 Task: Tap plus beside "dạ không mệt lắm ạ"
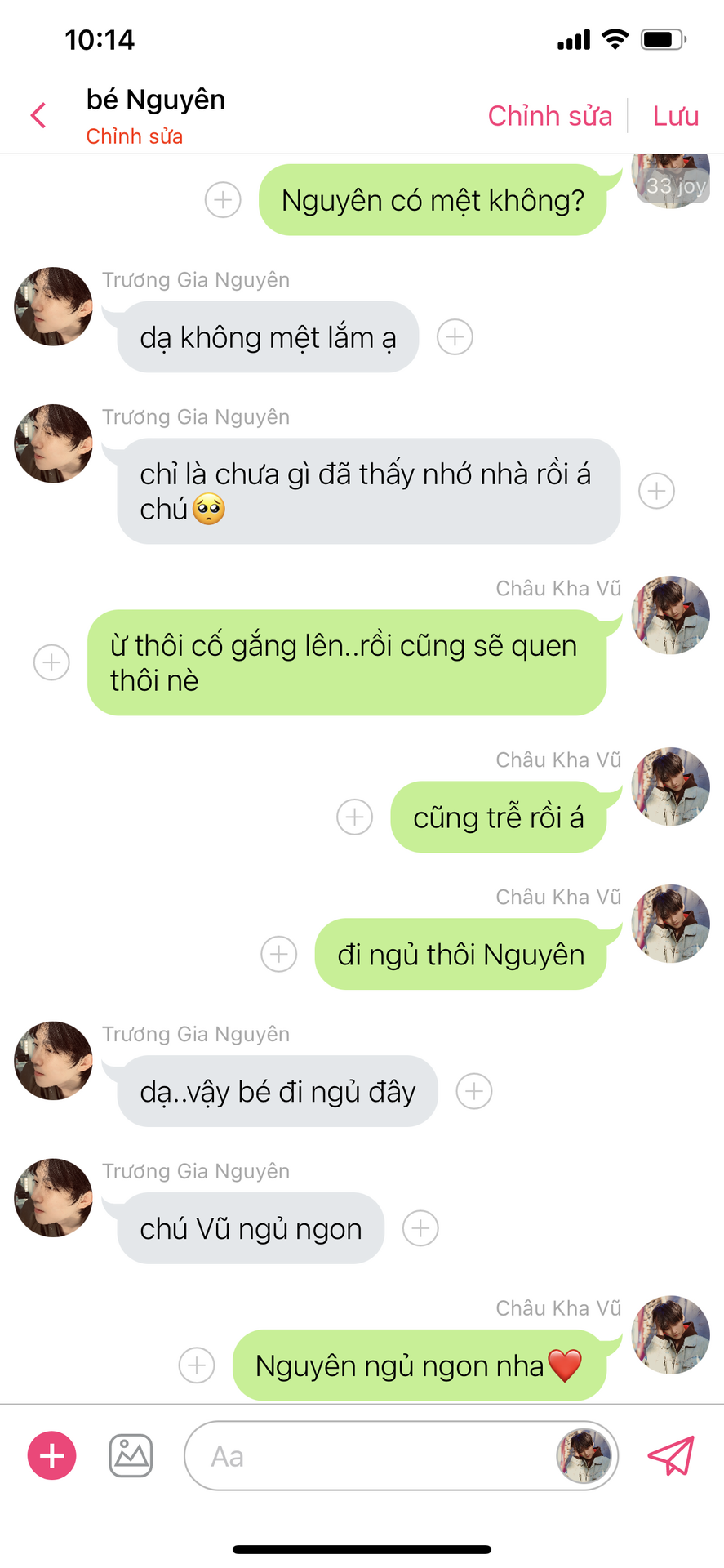click(x=455, y=336)
